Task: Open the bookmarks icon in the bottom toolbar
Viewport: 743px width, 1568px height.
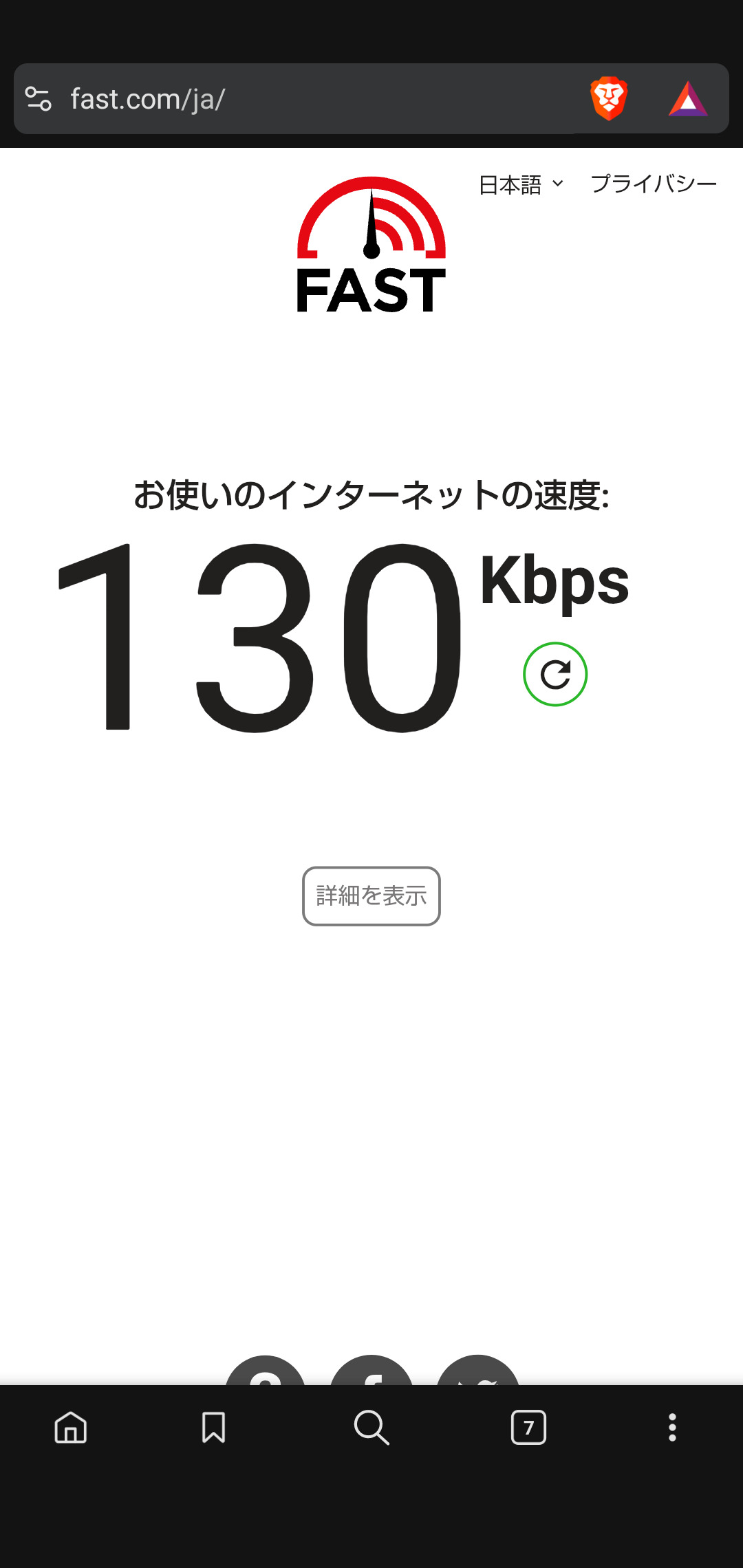Action: click(213, 1427)
